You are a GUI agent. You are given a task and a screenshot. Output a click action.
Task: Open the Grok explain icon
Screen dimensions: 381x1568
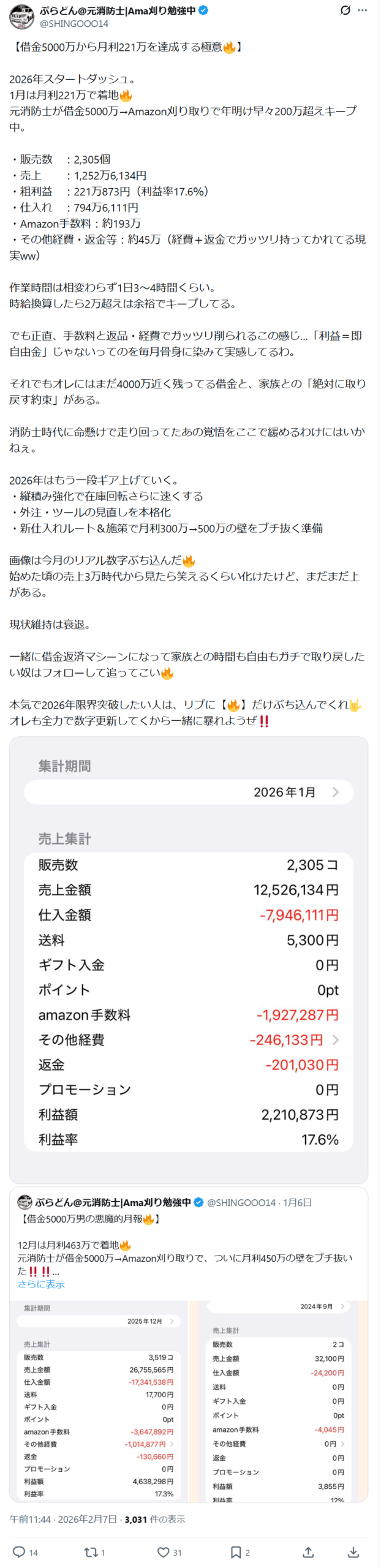coord(345,10)
